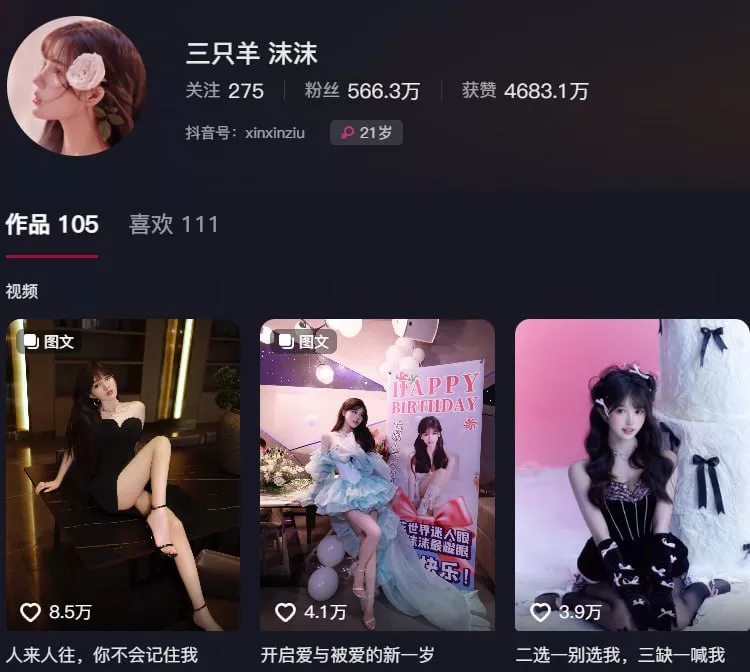View the 关注 275 following list

pyautogui.click(x=225, y=91)
